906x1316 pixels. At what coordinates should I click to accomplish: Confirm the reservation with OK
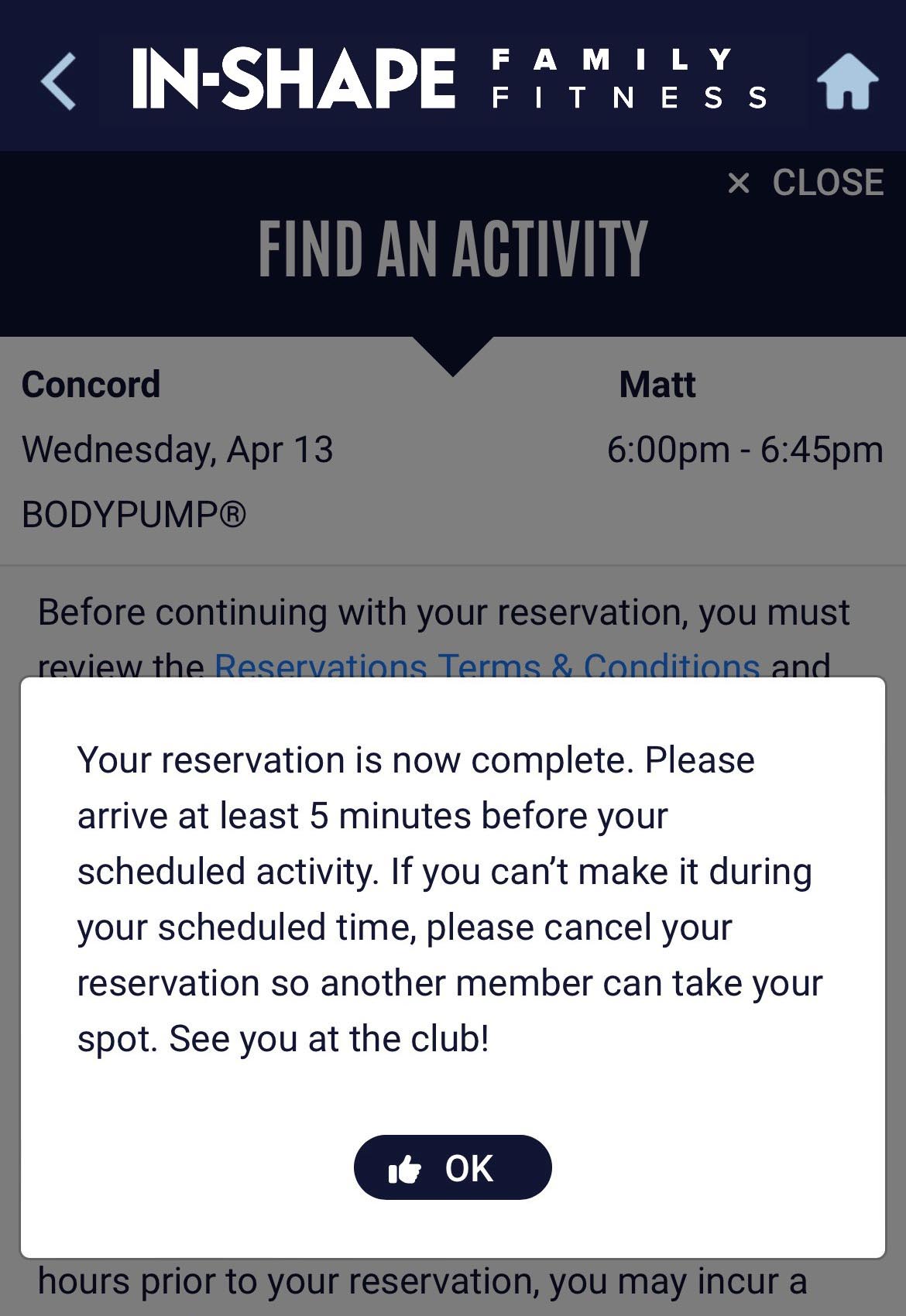coord(452,1167)
